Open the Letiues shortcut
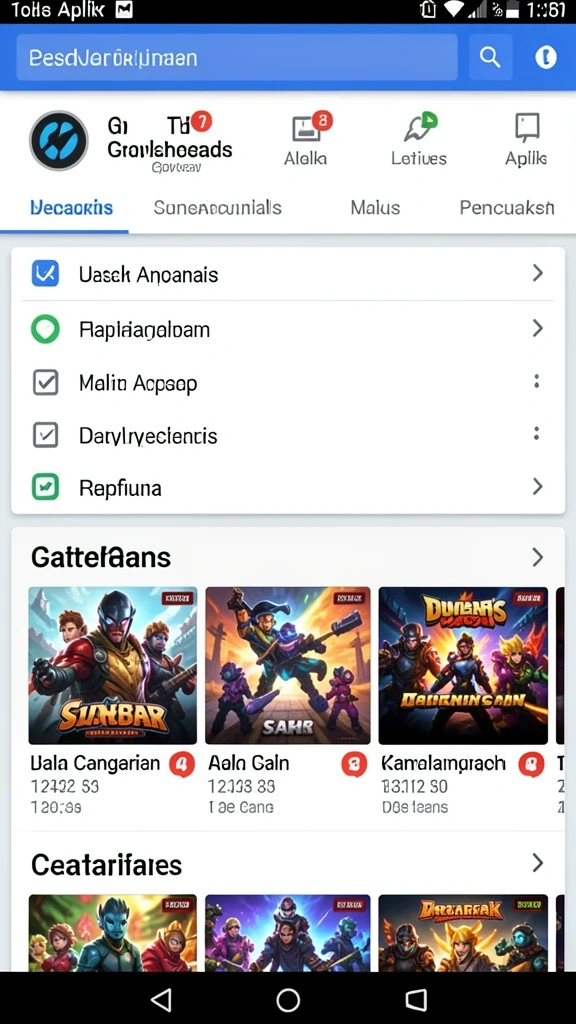The image size is (576, 1024). (419, 139)
